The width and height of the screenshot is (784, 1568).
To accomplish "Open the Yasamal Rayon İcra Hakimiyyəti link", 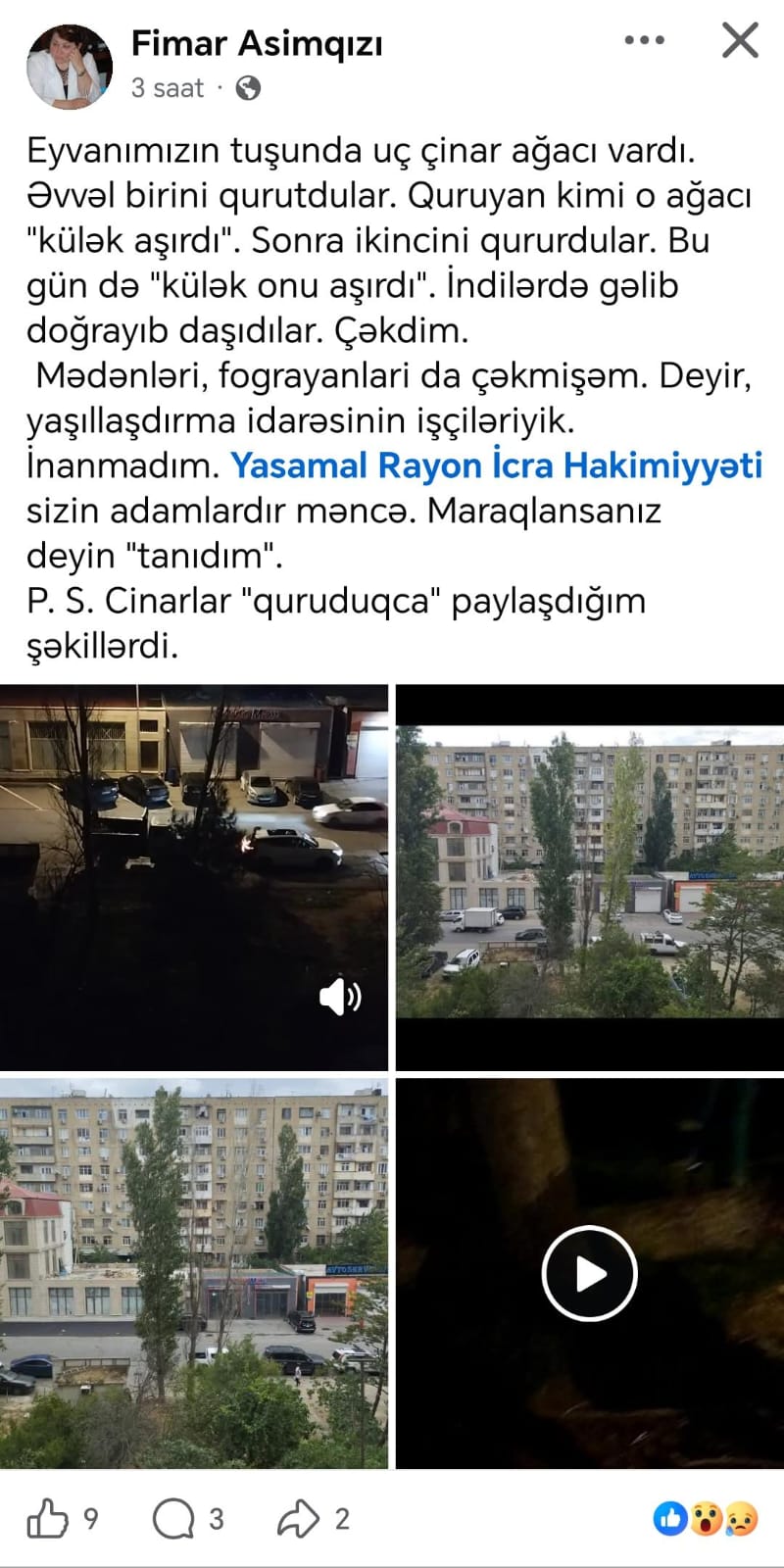I will pyautogui.click(x=496, y=465).
